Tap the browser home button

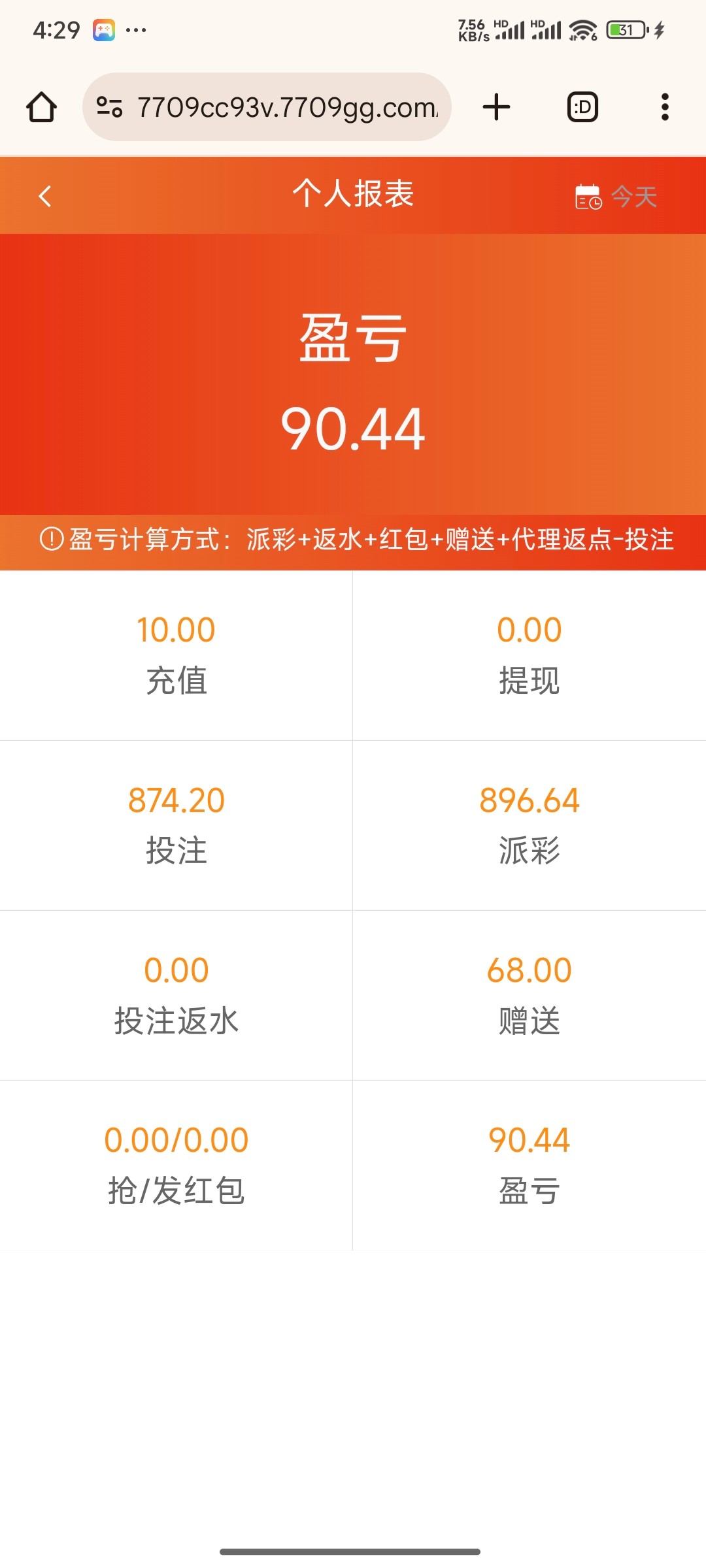point(41,107)
